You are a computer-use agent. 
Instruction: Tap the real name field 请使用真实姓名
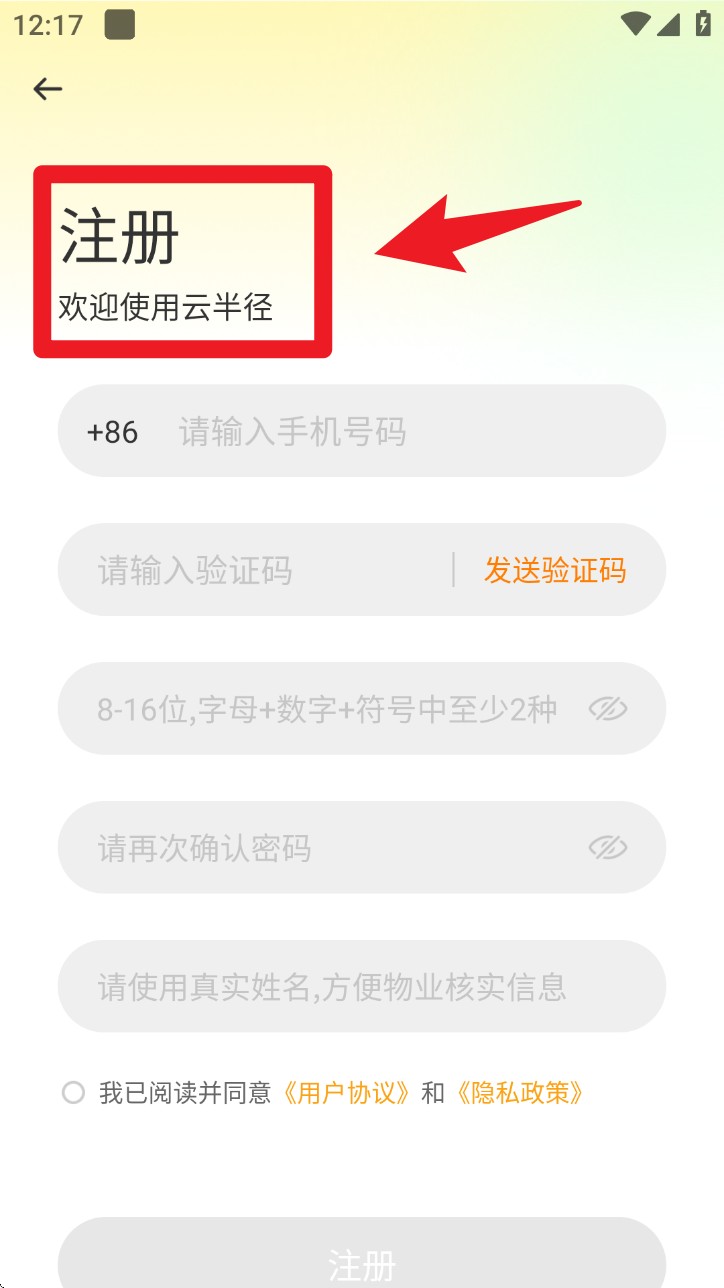click(362, 986)
